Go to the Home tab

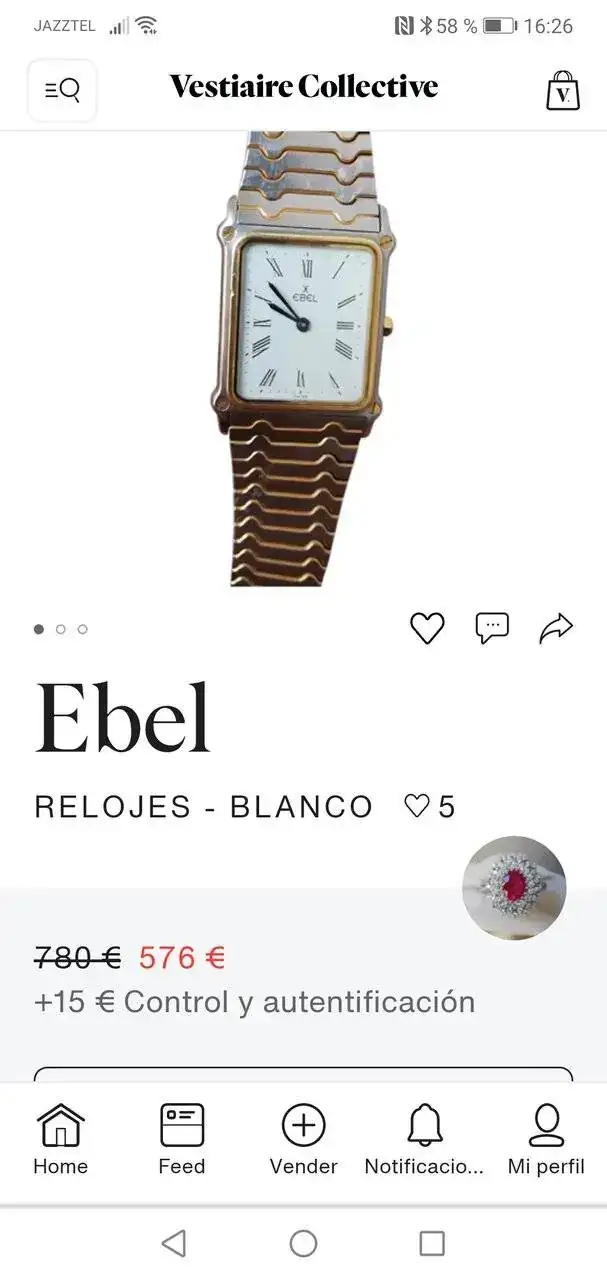pos(60,1139)
